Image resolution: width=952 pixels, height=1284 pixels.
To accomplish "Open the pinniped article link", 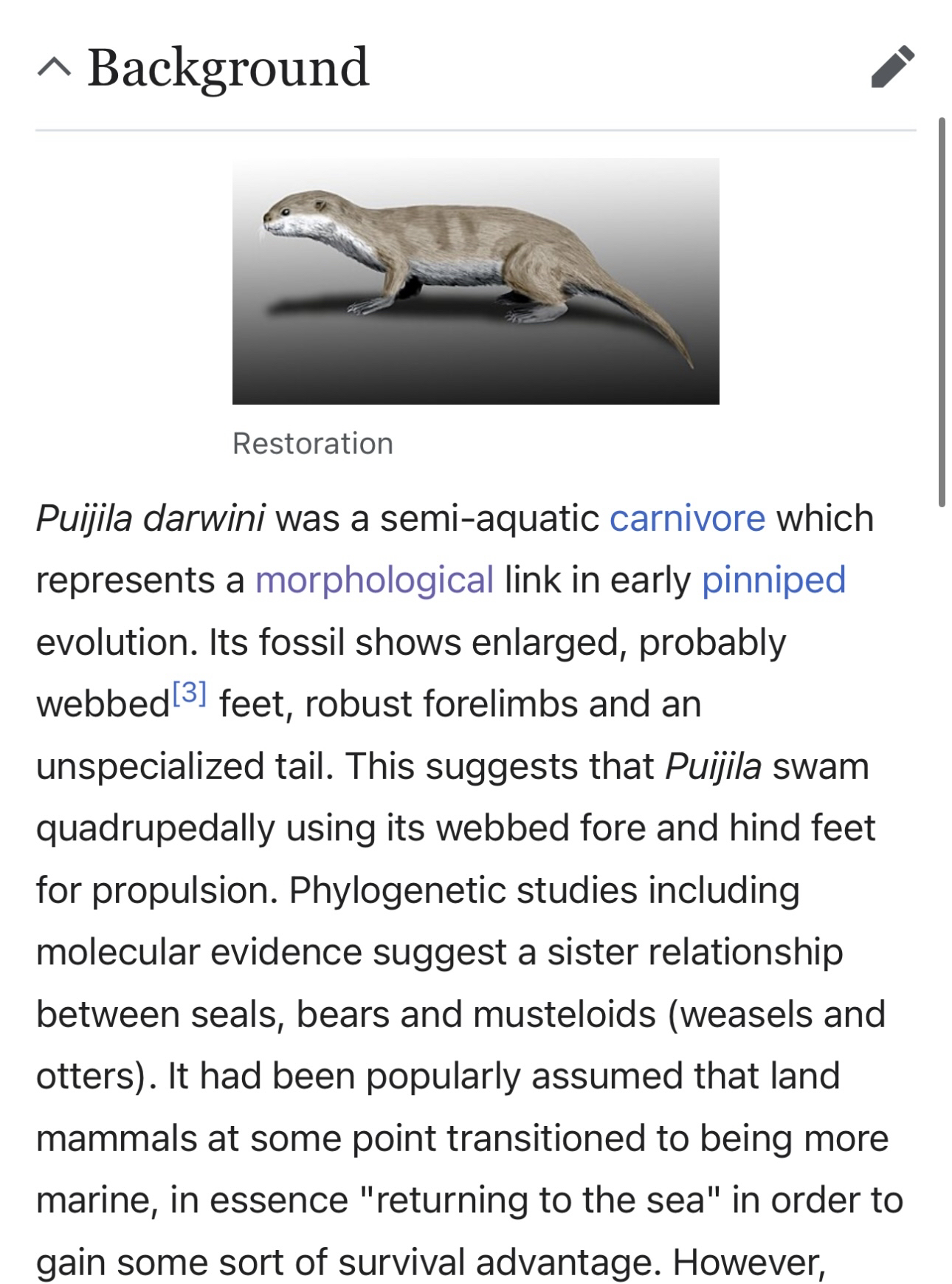I will point(773,580).
